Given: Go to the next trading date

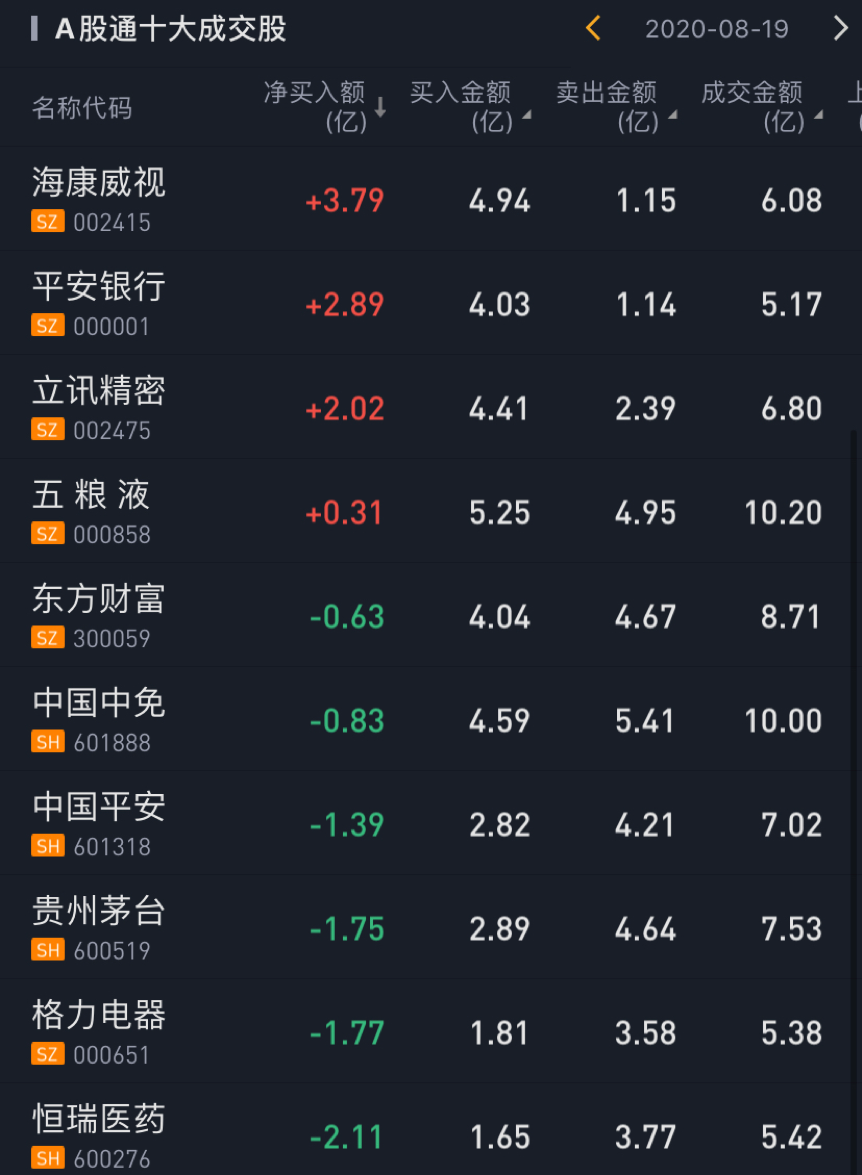Looking at the screenshot, I should click(x=840, y=29).
